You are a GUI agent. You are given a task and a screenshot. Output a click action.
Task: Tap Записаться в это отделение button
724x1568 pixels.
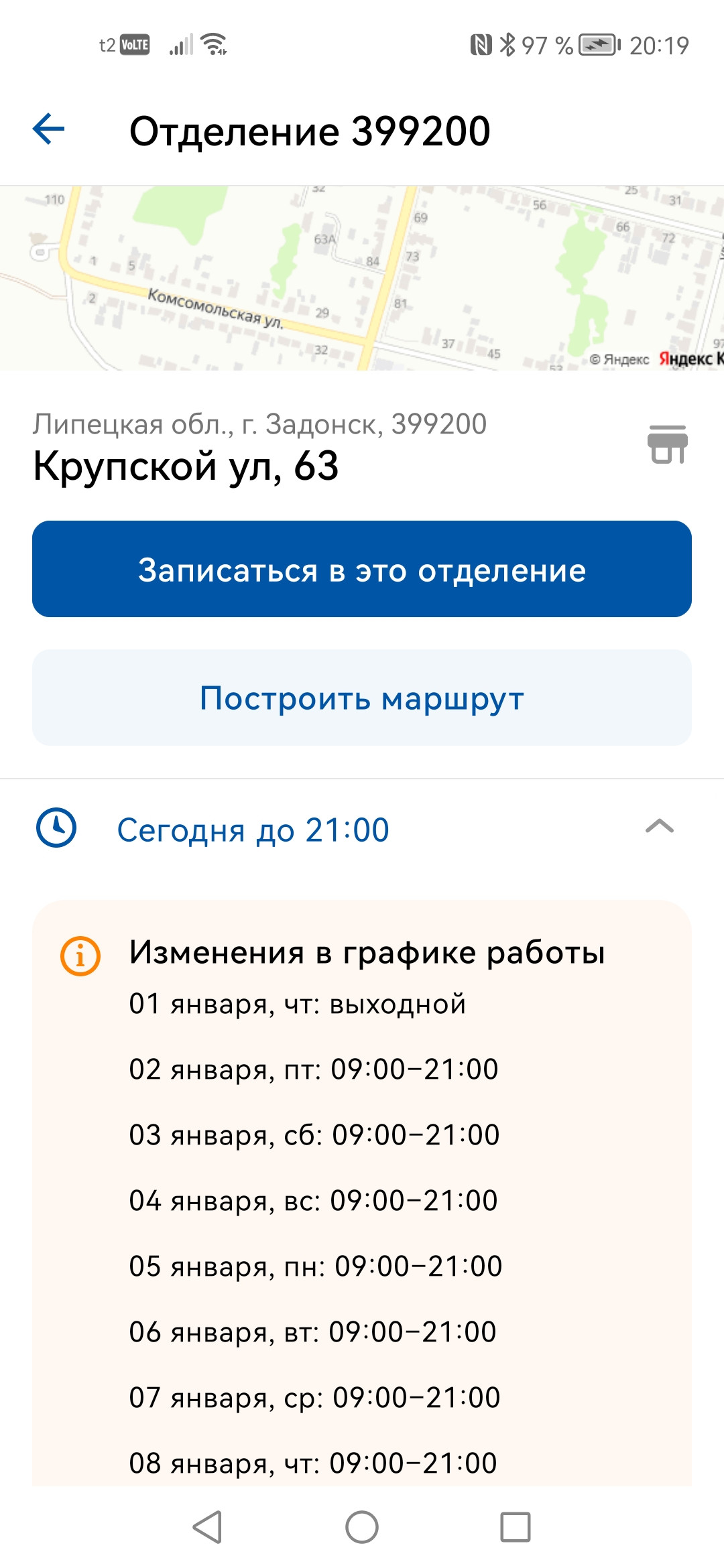(x=362, y=569)
